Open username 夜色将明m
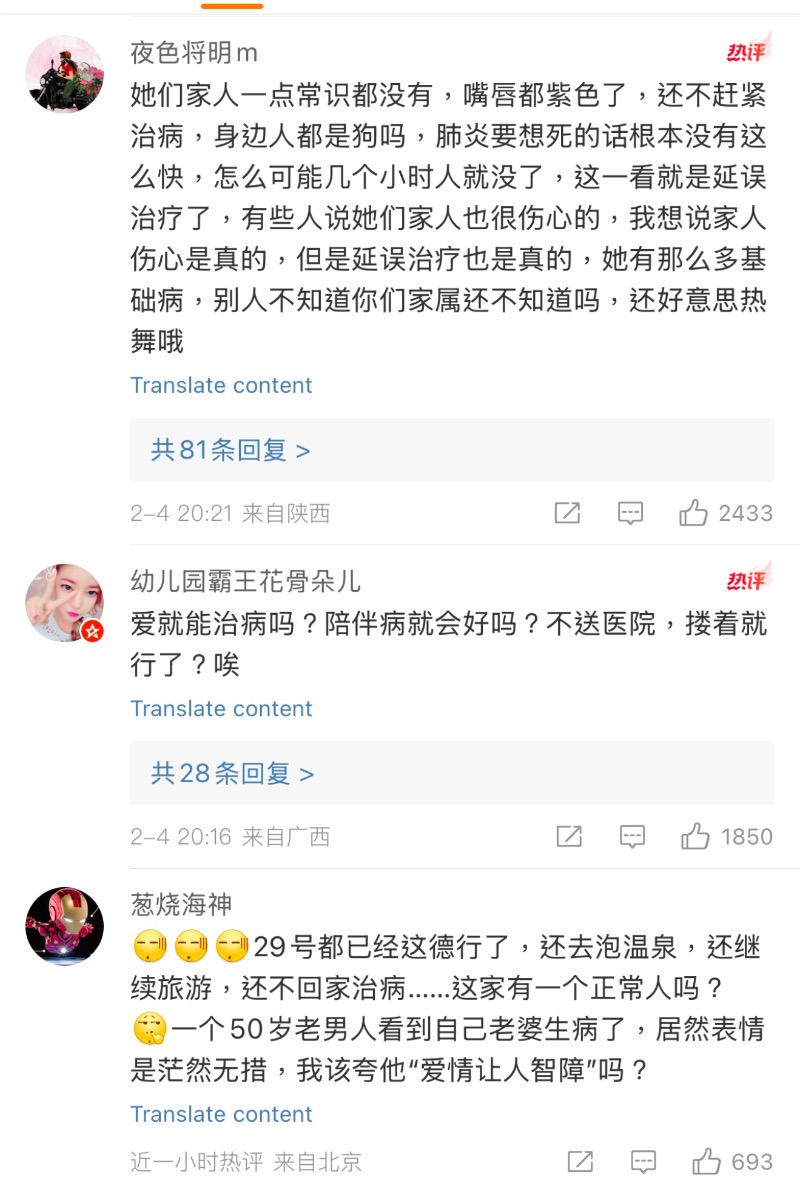This screenshot has width=800, height=1186. (194, 52)
